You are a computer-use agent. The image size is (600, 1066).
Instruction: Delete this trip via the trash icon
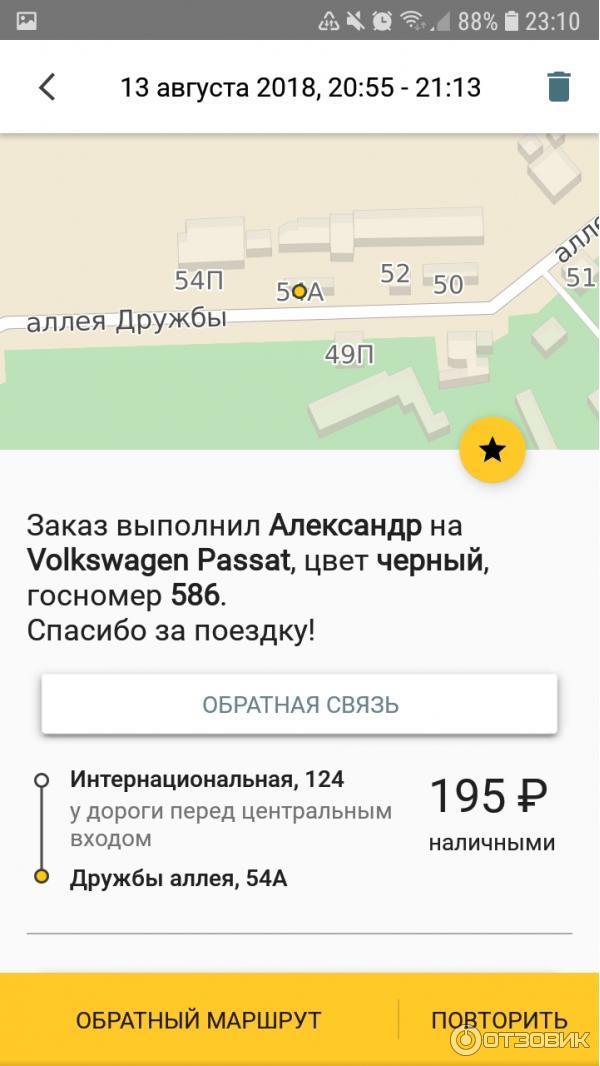point(559,87)
